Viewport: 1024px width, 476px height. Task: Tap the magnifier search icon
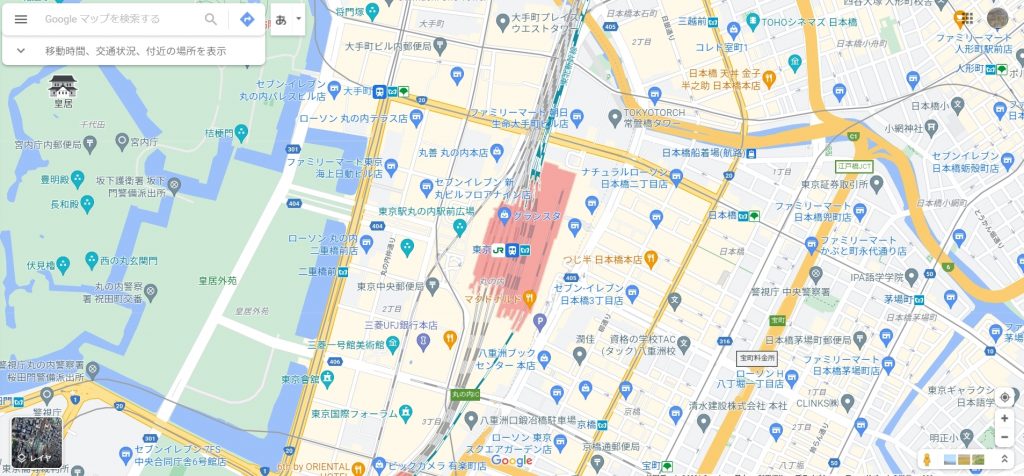coord(211,19)
